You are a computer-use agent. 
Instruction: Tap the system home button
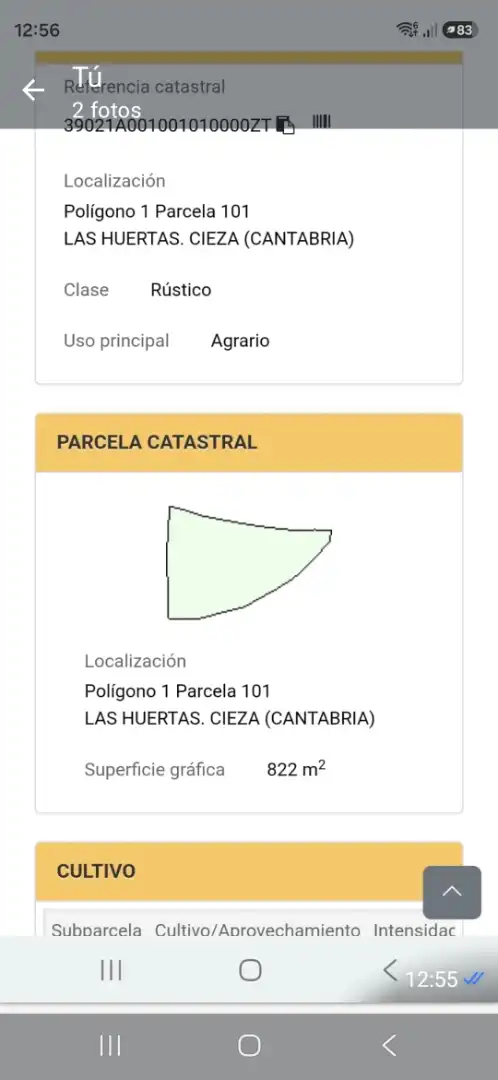(249, 1045)
